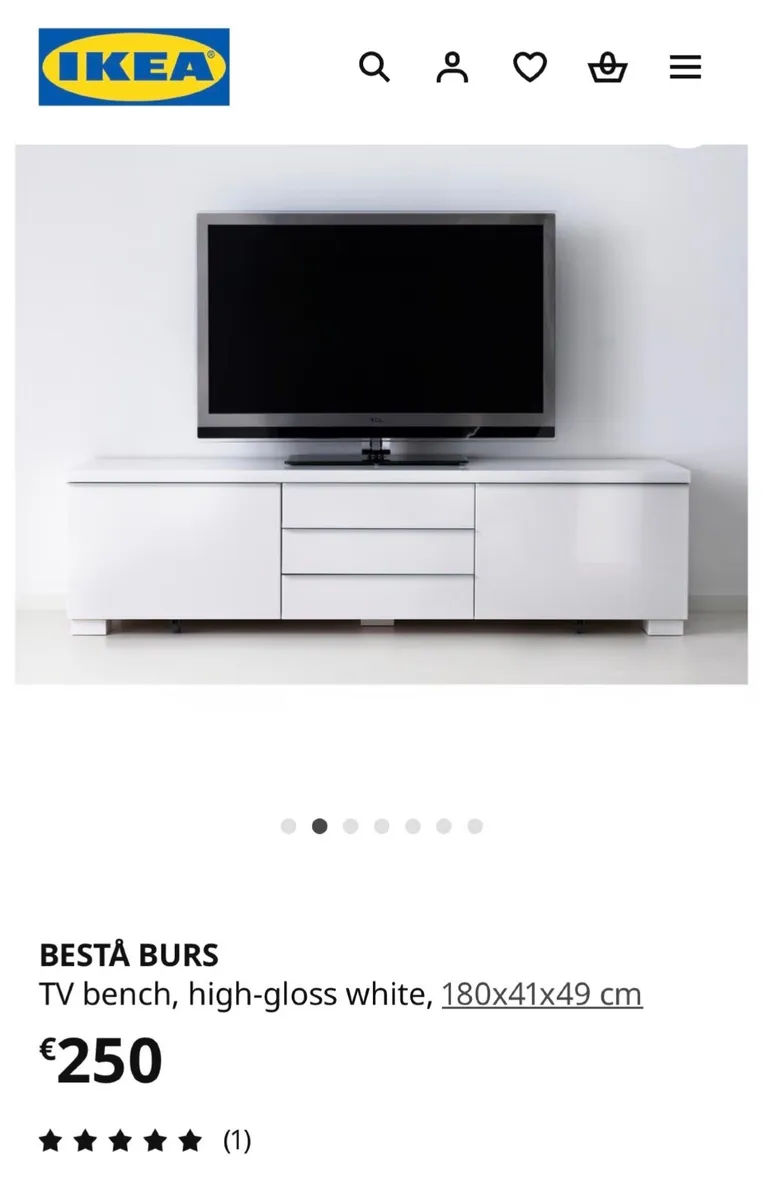
Task: Open your account profile
Action: 452,67
